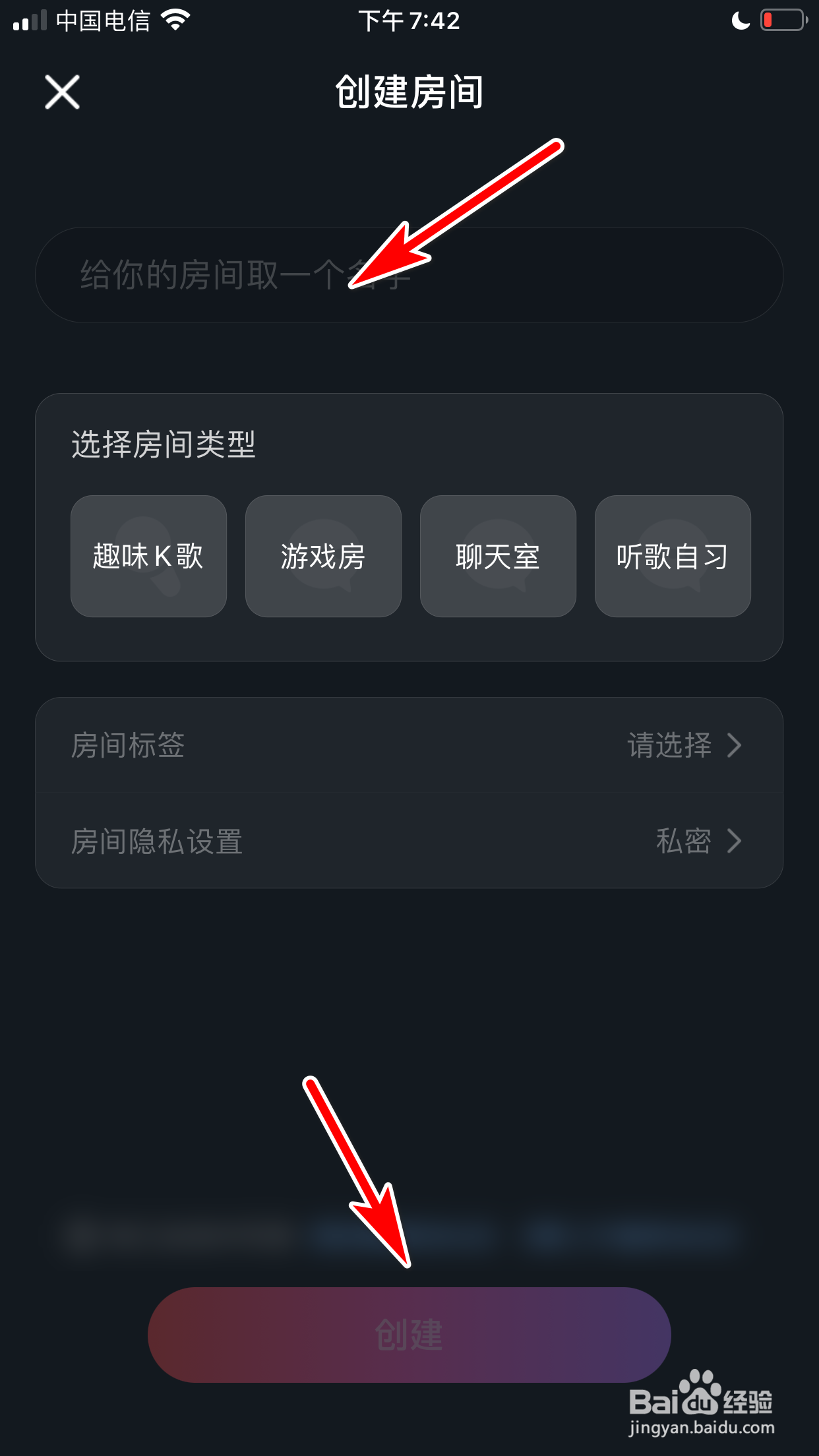This screenshot has width=819, height=1456.
Task: Close the 创建房间 screen
Action: (63, 92)
